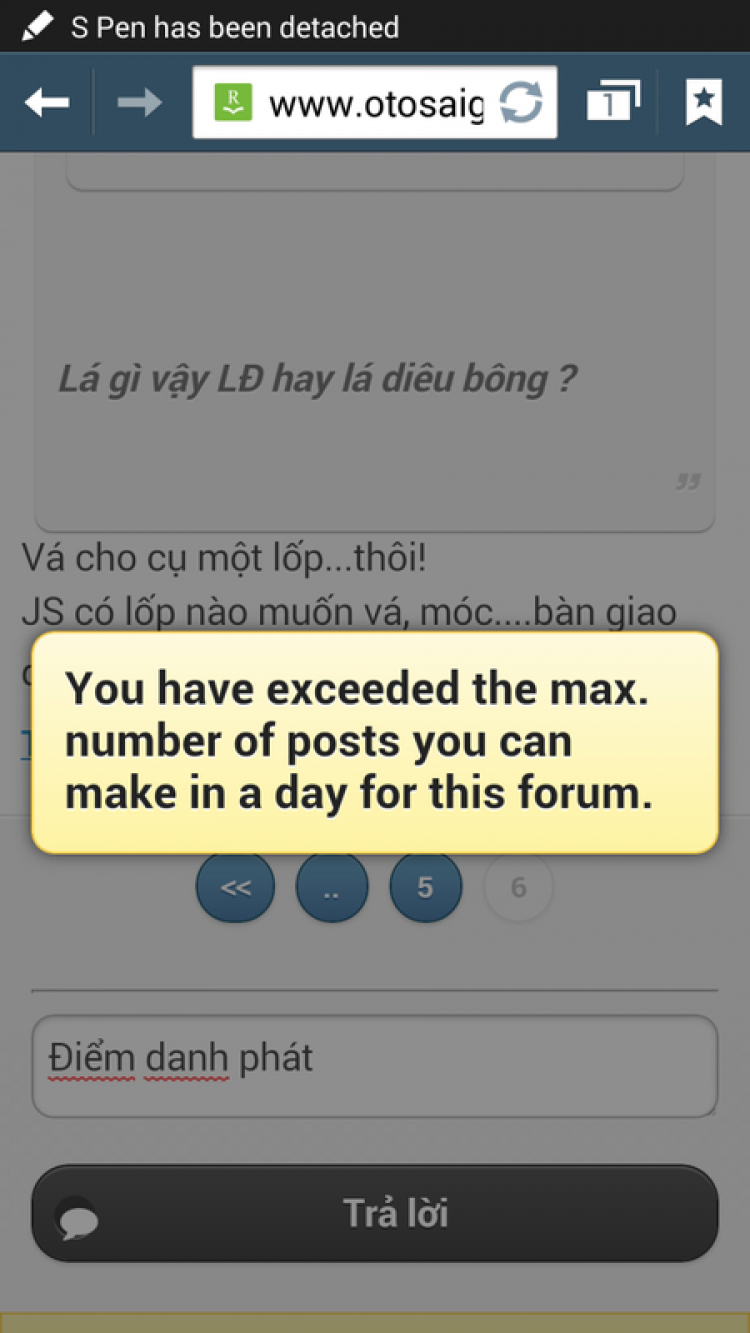The width and height of the screenshot is (750, 1333).
Task: Focus the reply text box
Action: 375,1065
